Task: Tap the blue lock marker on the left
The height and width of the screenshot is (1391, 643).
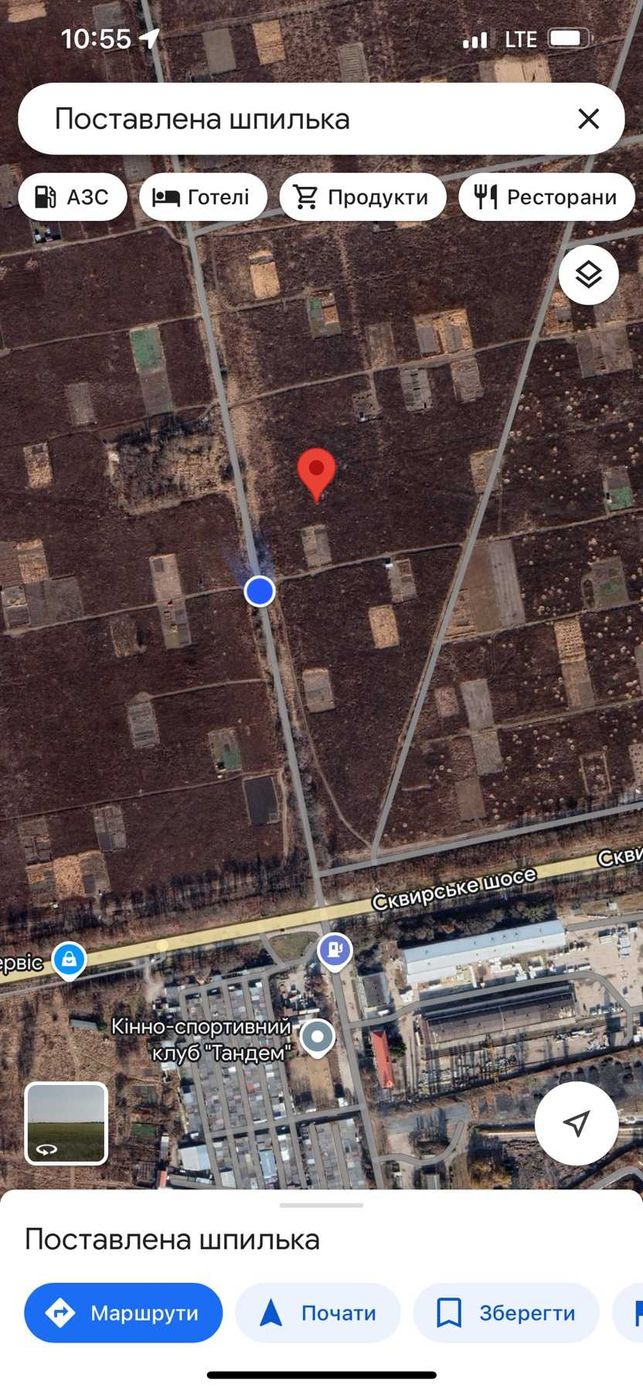Action: 69,961
